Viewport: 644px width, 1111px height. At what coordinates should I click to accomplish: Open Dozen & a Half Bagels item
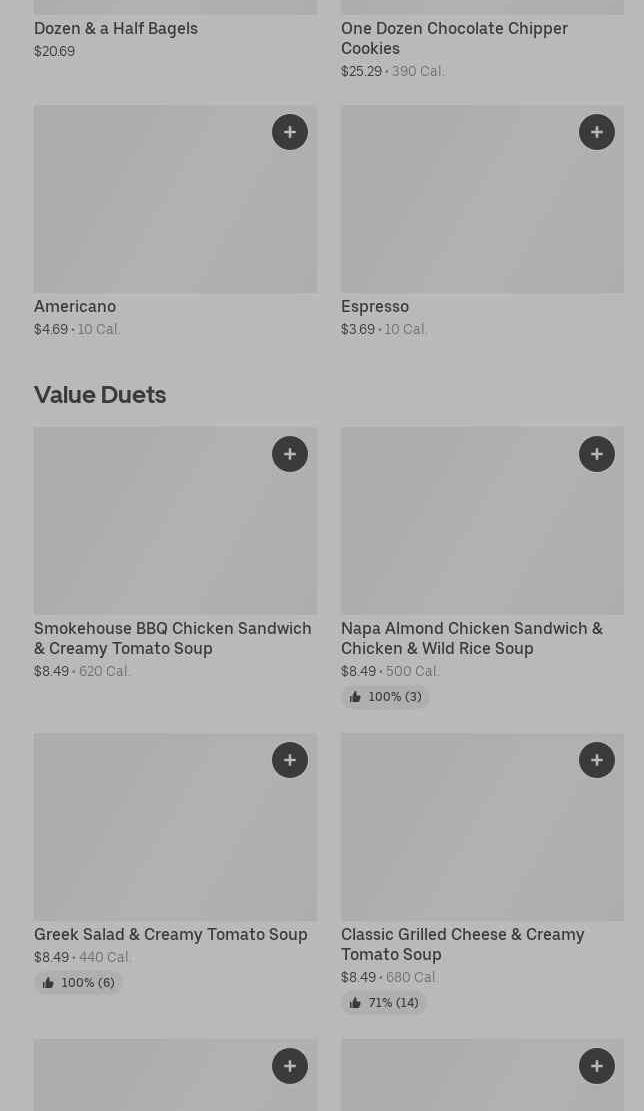(116, 28)
